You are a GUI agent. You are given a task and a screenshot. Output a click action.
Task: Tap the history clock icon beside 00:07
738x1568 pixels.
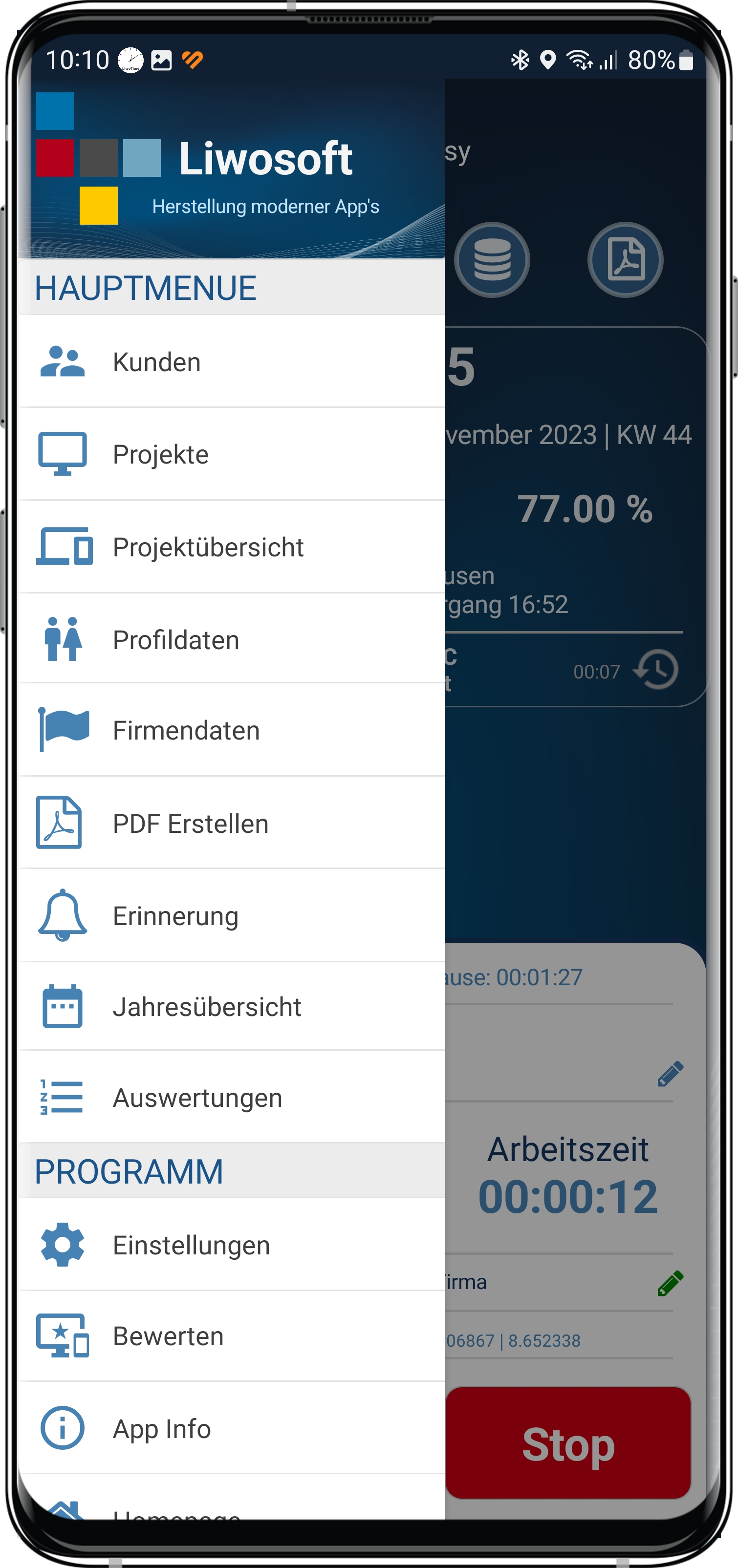coord(656,670)
